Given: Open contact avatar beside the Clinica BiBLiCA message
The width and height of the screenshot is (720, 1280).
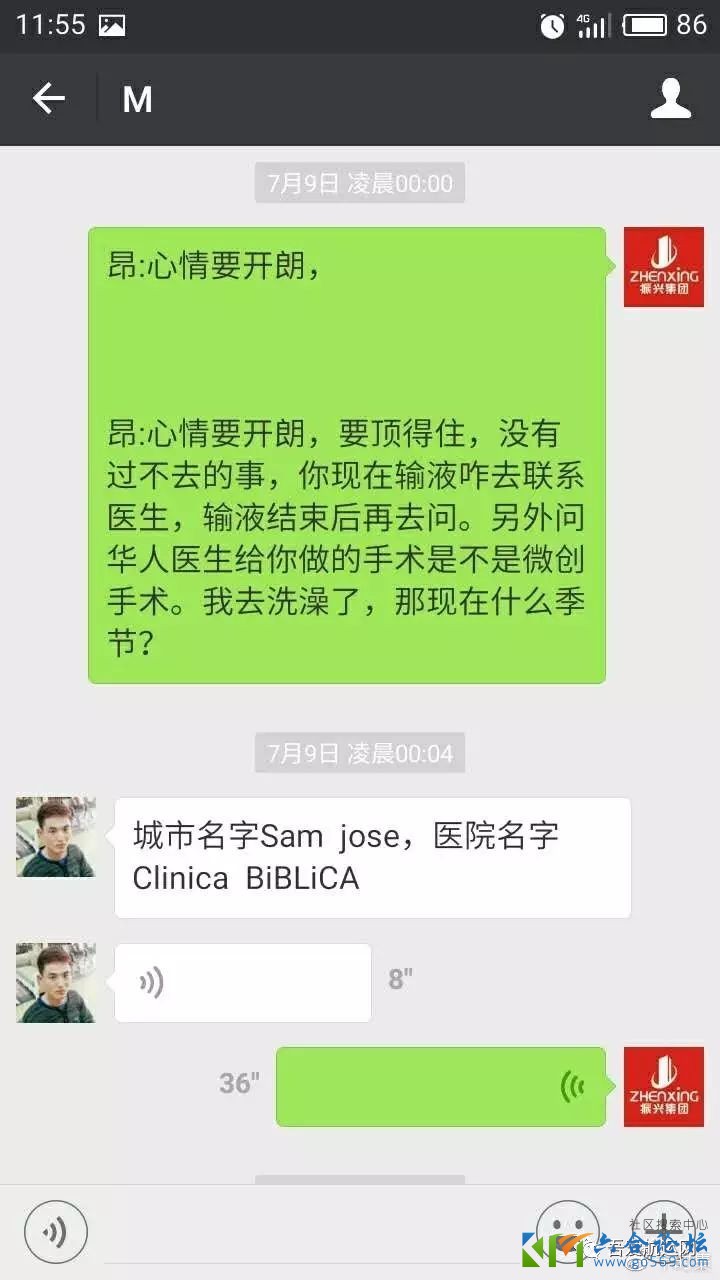Looking at the screenshot, I should [x=56, y=837].
